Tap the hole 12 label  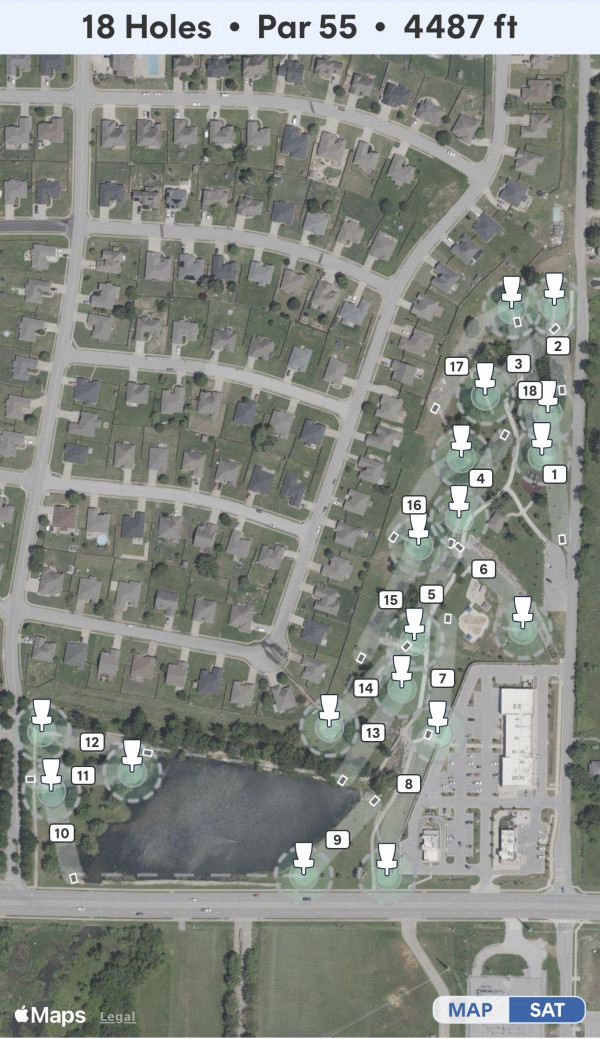coord(92,742)
